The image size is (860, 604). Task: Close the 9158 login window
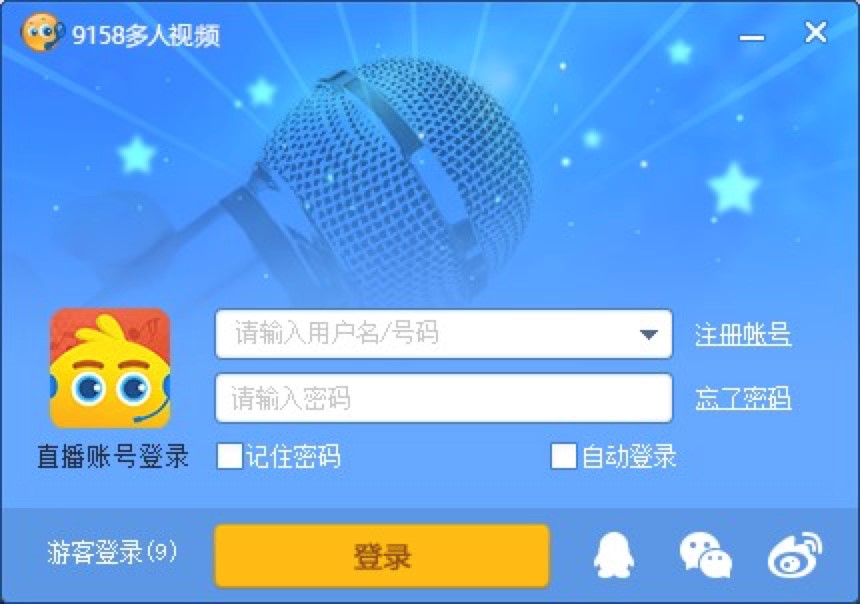pyautogui.click(x=815, y=33)
